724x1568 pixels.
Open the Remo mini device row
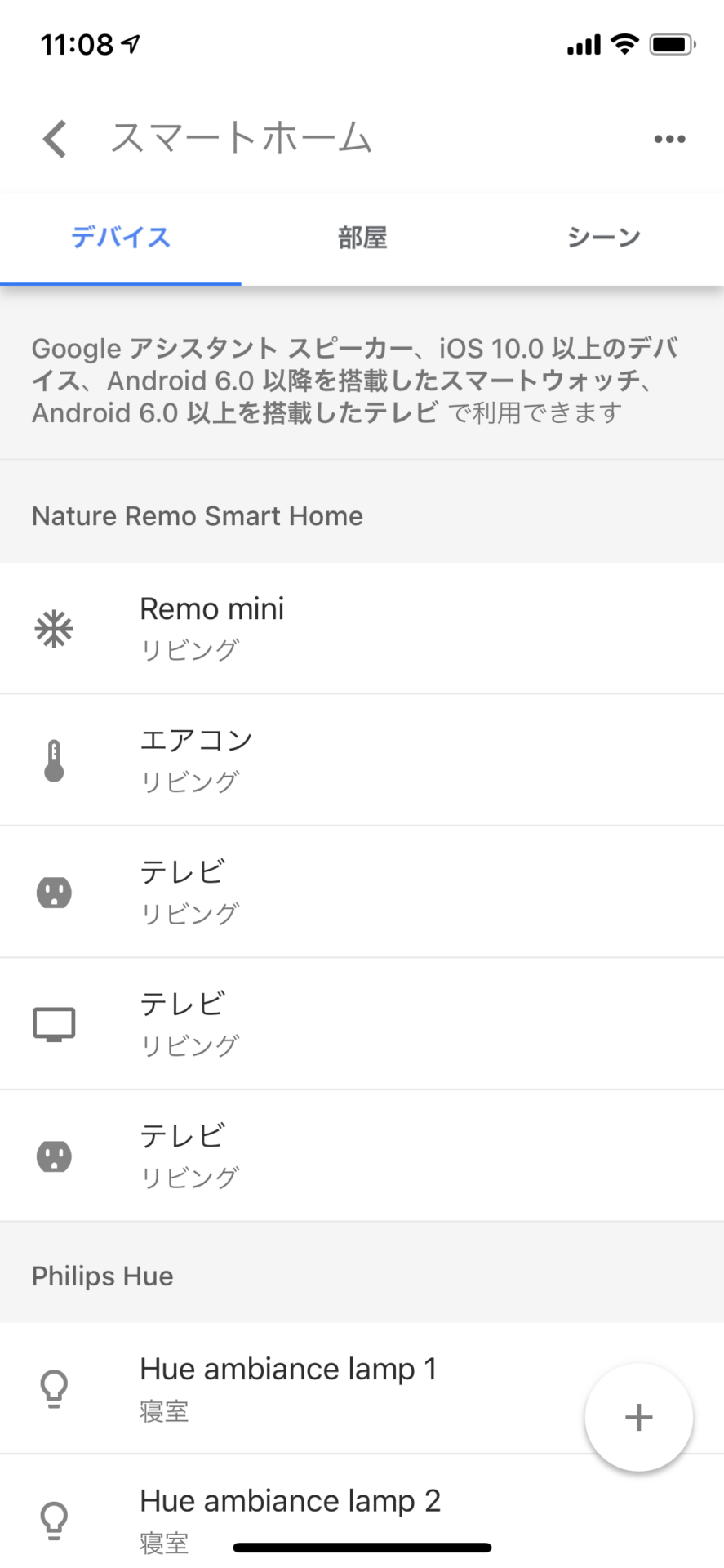tap(362, 628)
